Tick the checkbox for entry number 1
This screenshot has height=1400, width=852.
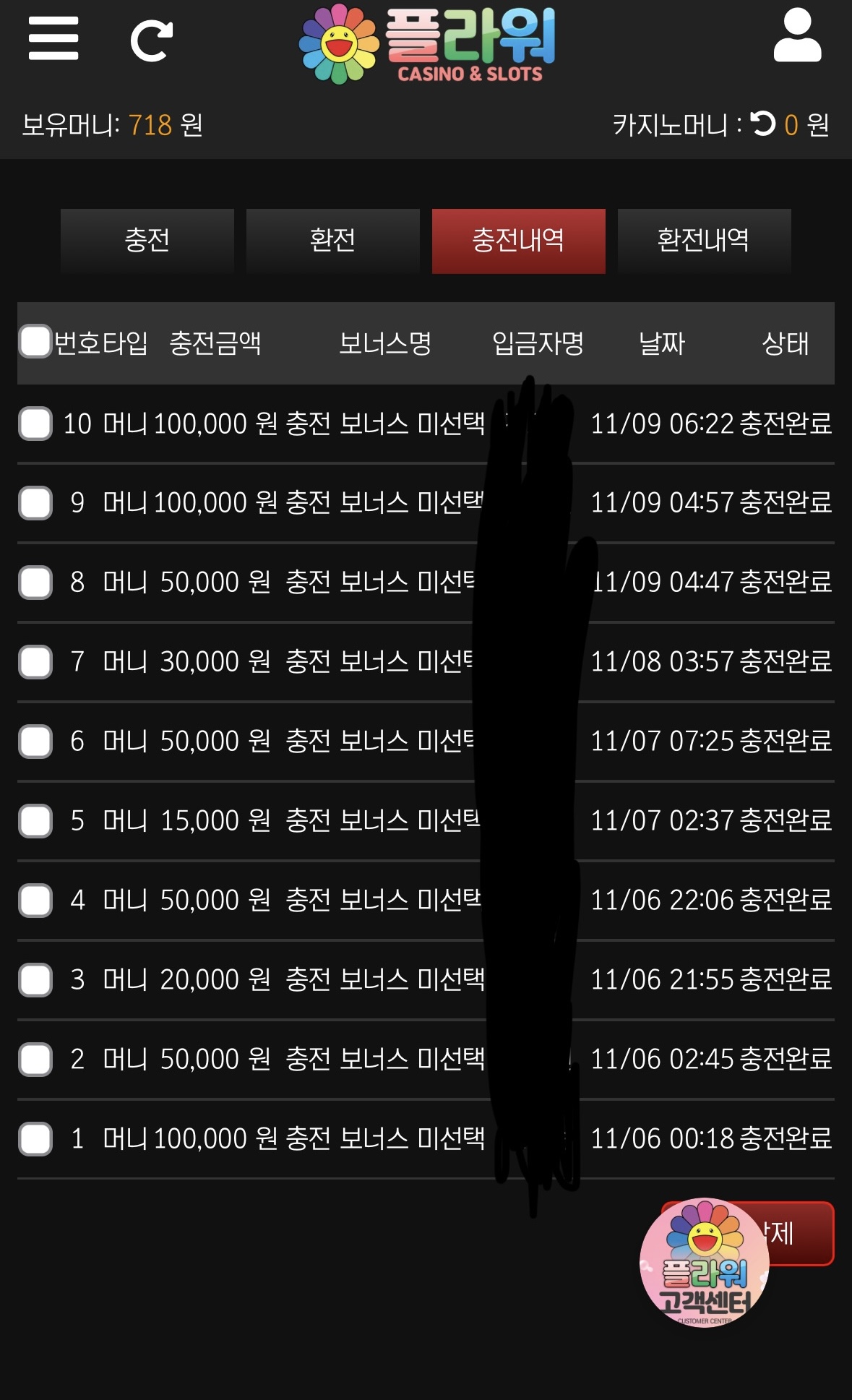coord(35,1139)
